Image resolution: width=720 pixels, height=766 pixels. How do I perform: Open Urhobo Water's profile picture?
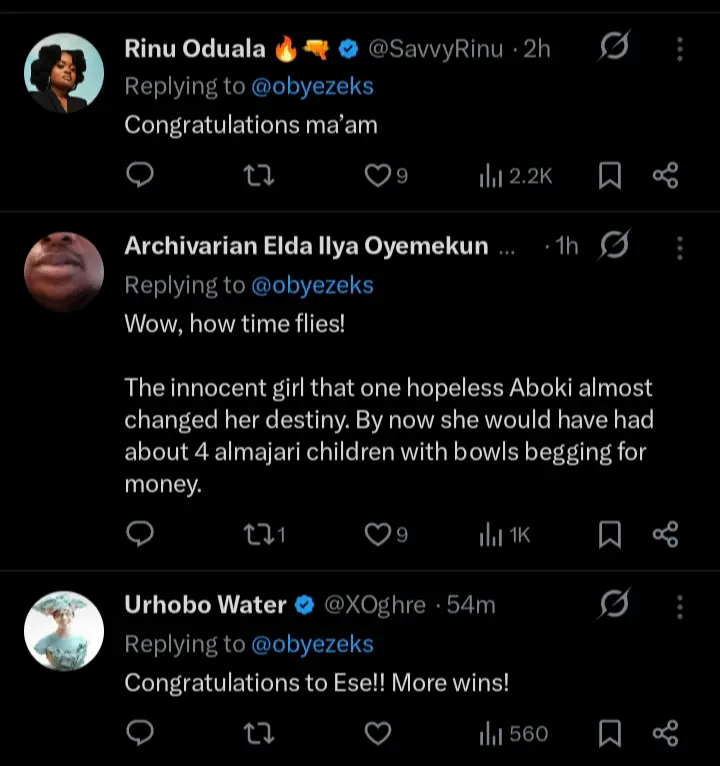[63, 630]
